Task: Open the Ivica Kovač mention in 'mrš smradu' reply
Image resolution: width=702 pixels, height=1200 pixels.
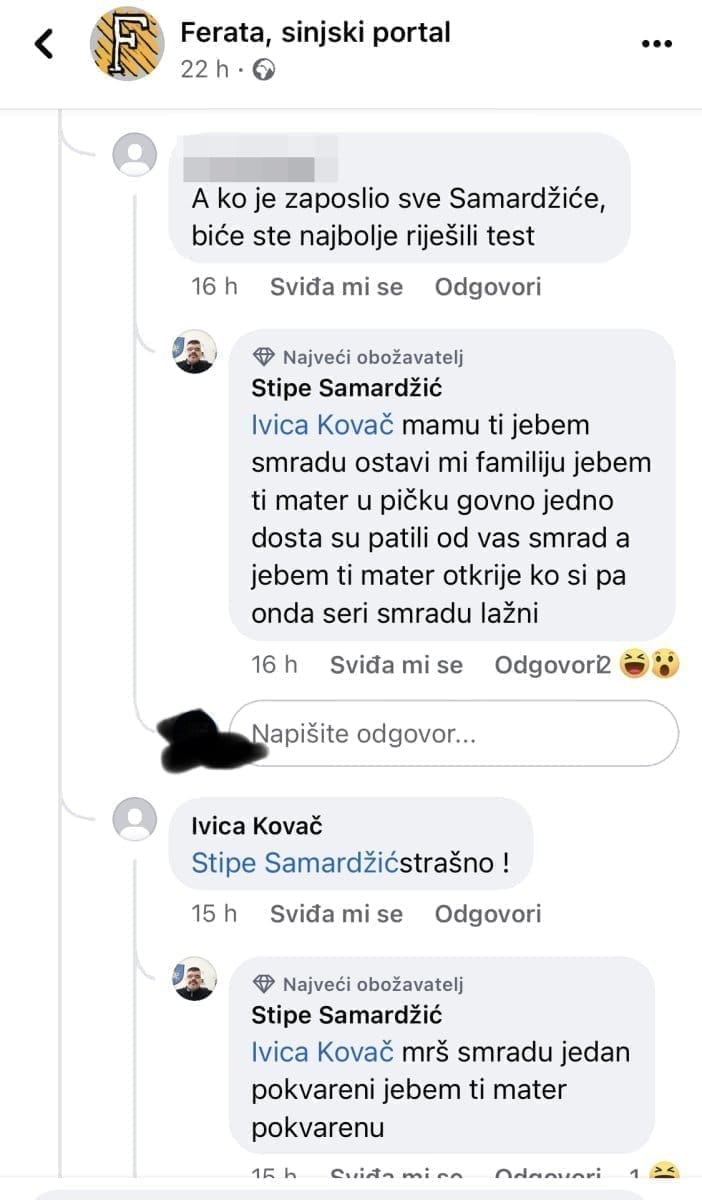Action: 324,1052
